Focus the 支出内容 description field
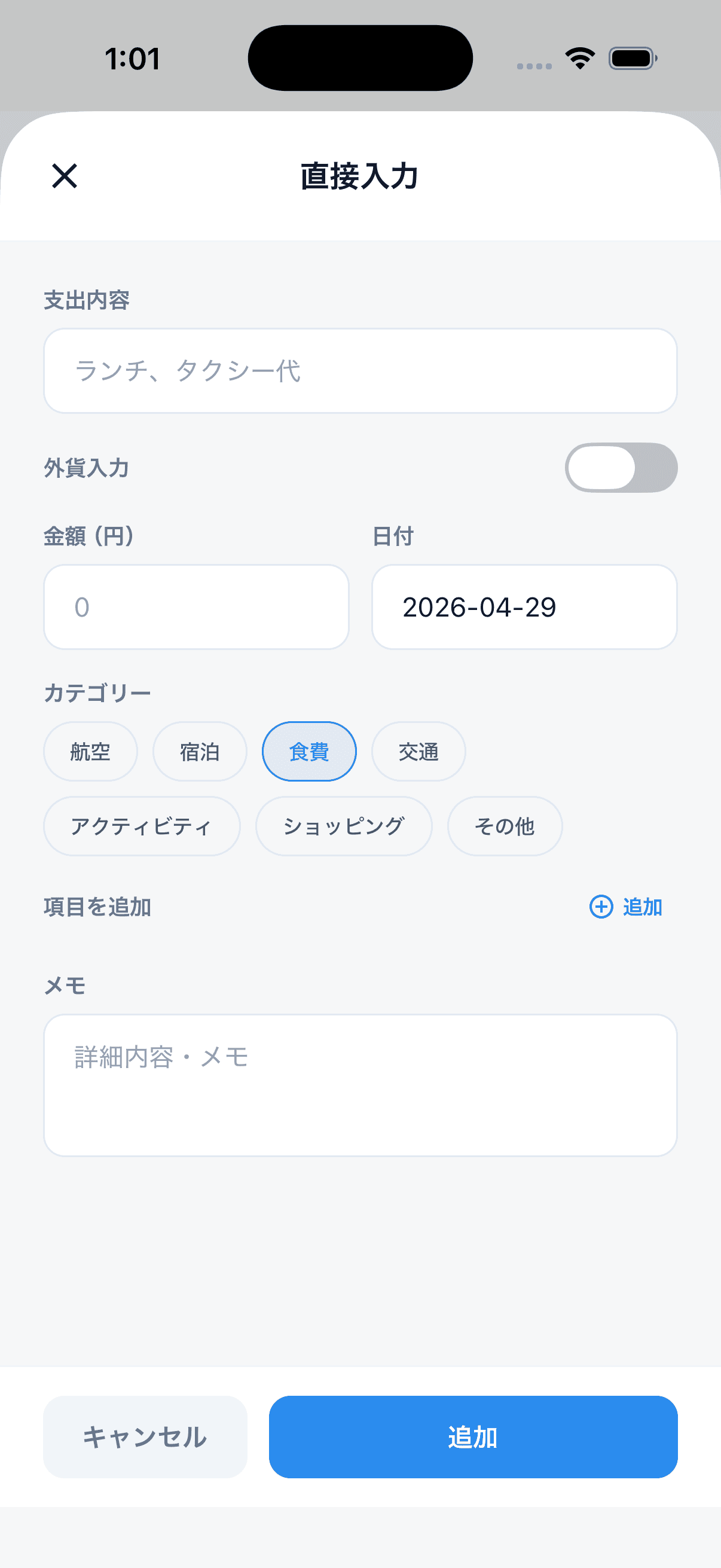Screen dimensions: 721x1568 (x=360, y=371)
